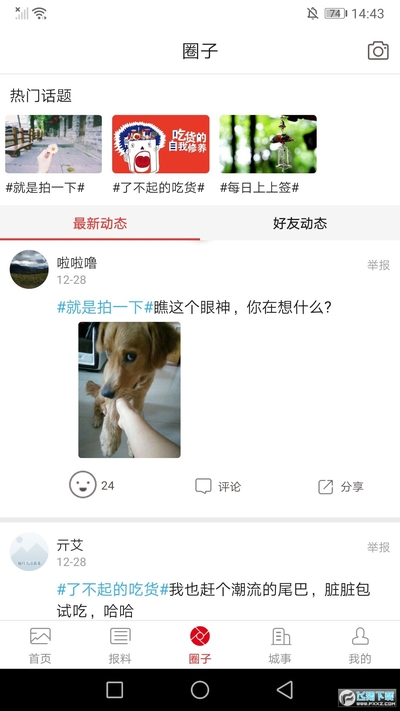View the dog photo in 啦啦噜's post
Image resolution: width=400 pixels, height=711 pixels.
point(129,390)
